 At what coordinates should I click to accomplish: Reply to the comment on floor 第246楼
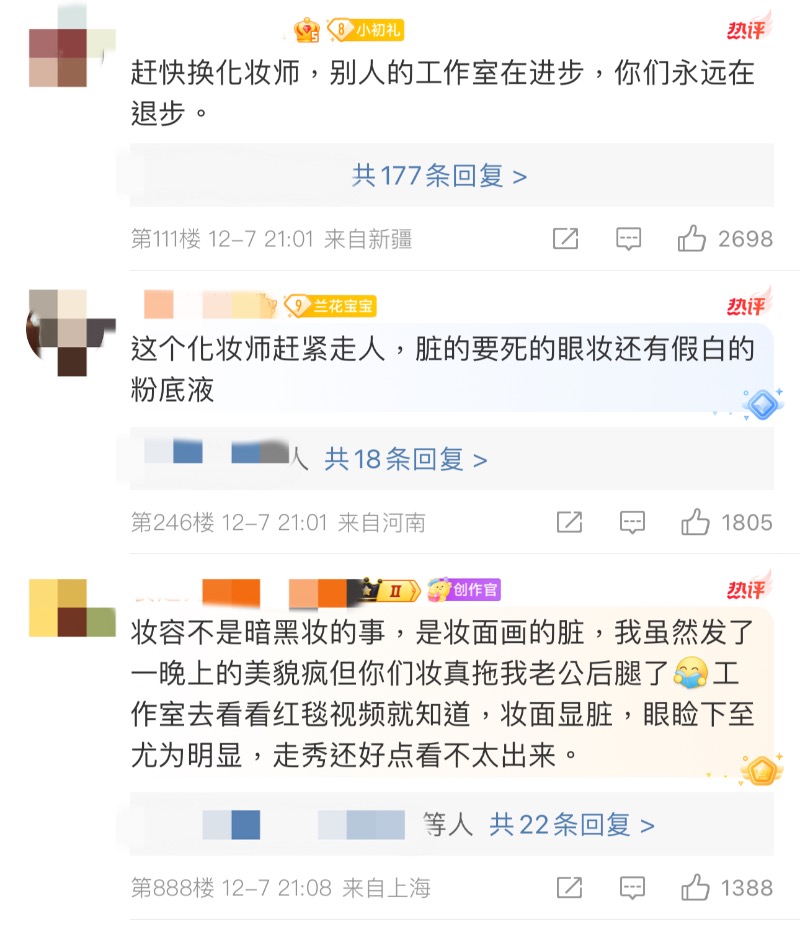point(632,522)
